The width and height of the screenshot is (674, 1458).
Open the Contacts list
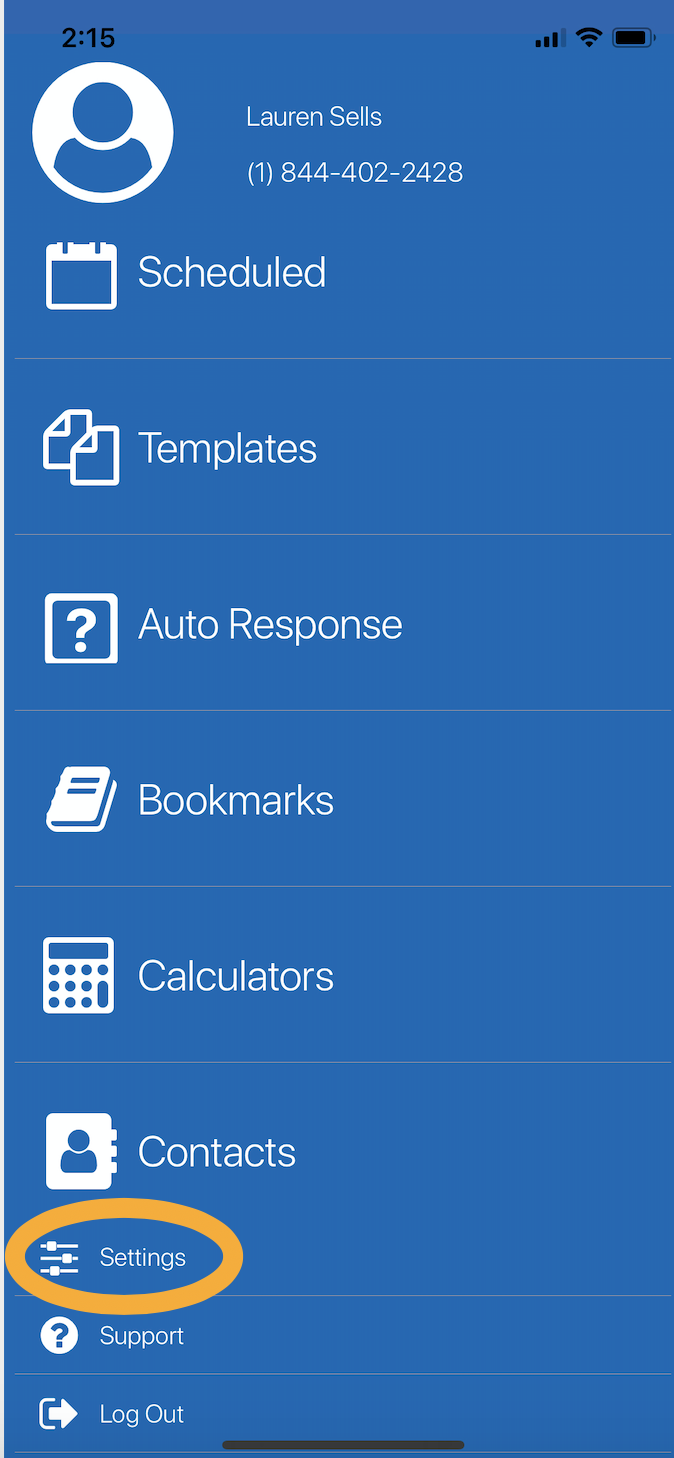point(216,1153)
